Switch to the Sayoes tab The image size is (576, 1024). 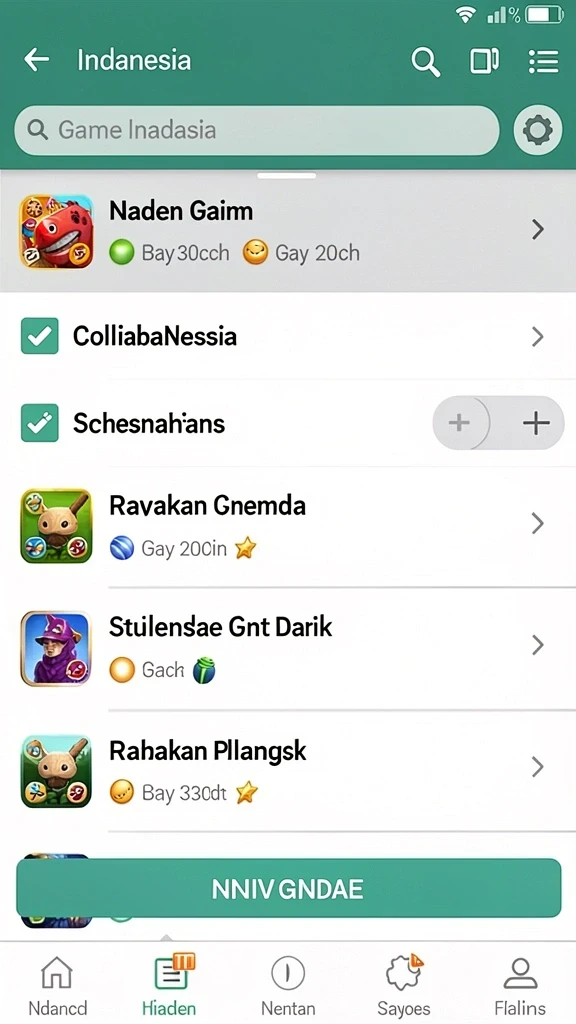pos(404,985)
